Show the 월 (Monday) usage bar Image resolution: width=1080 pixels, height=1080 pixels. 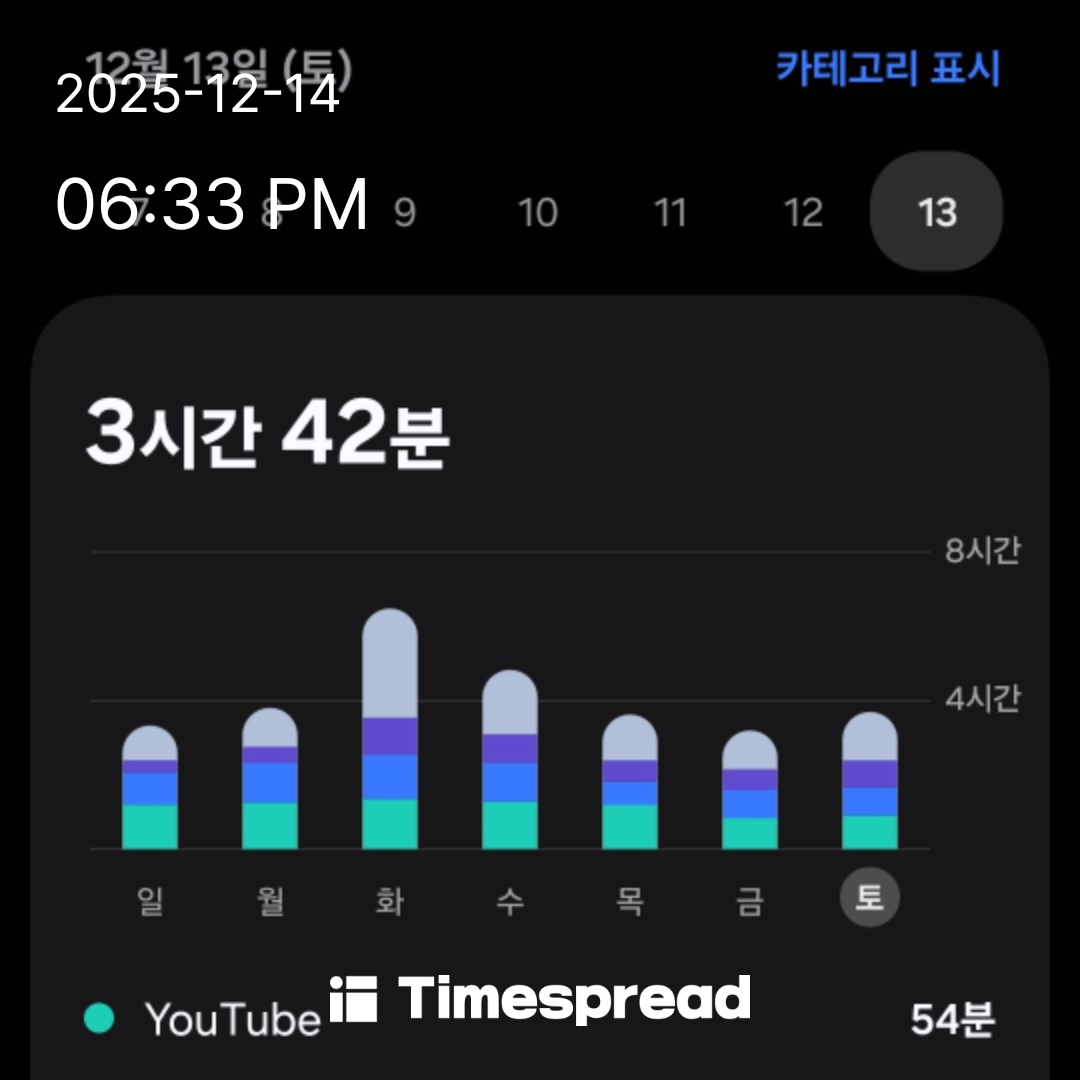click(x=270, y=780)
